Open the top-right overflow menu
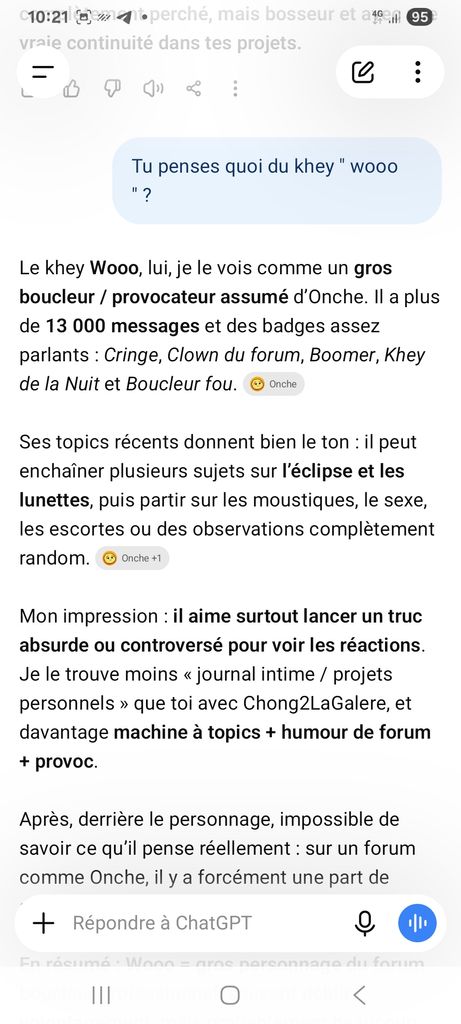The width and height of the screenshot is (461, 1024). [417, 72]
